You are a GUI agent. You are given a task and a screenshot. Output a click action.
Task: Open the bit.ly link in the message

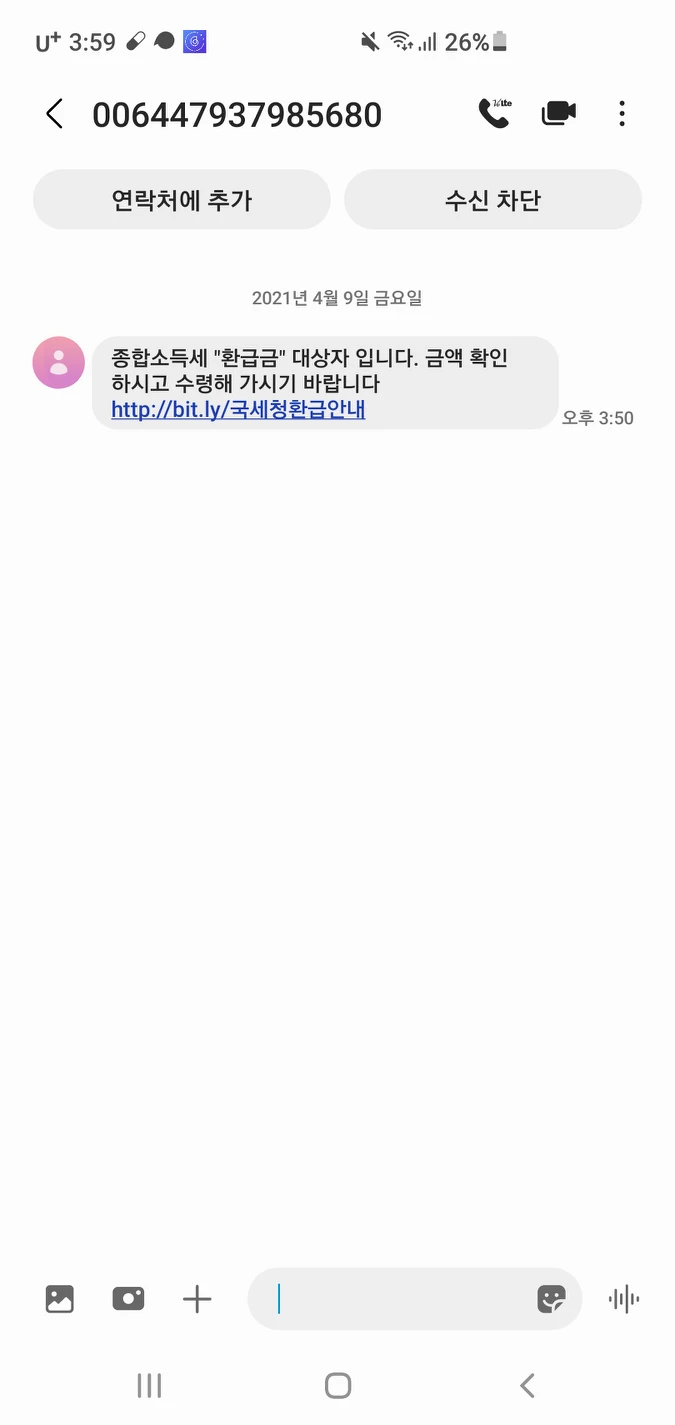[238, 409]
